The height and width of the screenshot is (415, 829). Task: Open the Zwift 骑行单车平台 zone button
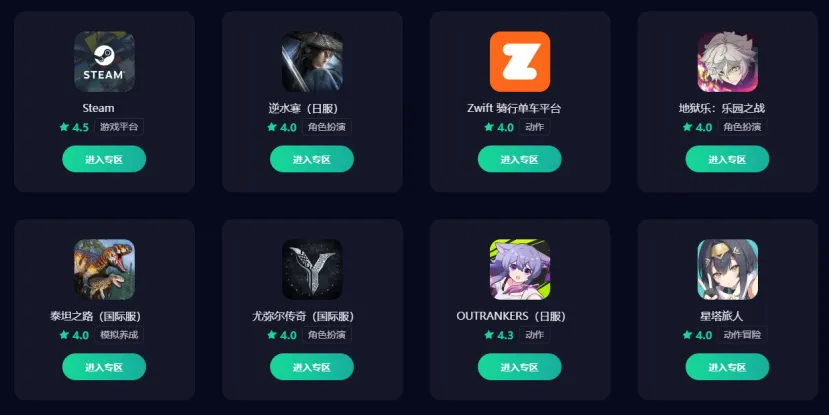519,159
